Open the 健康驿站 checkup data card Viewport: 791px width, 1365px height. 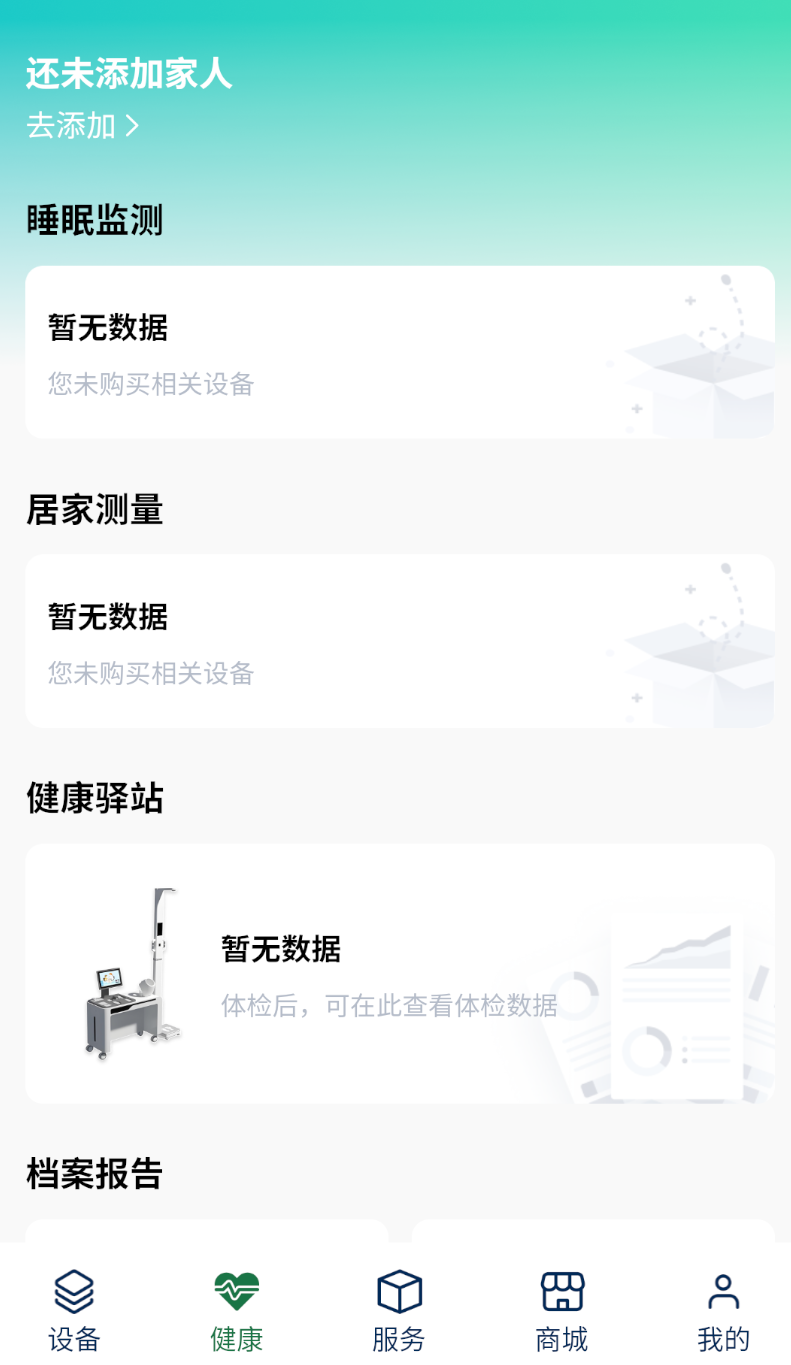(x=400, y=974)
